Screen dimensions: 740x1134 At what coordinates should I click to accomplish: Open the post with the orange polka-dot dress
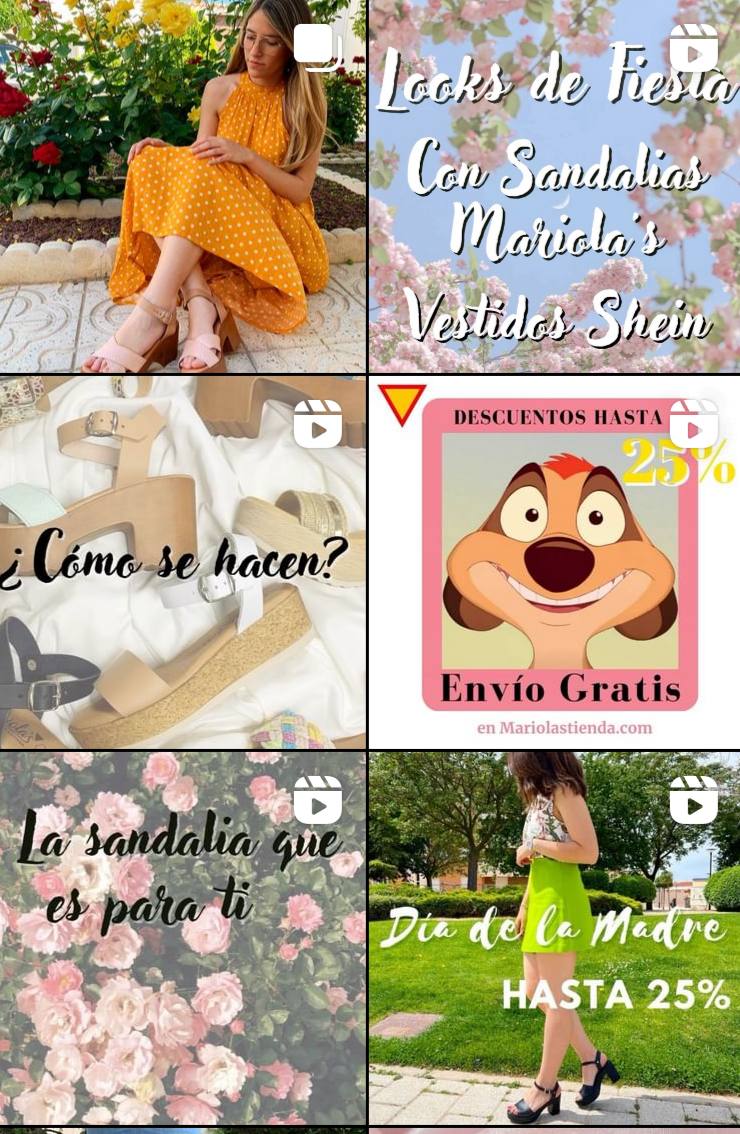click(183, 186)
